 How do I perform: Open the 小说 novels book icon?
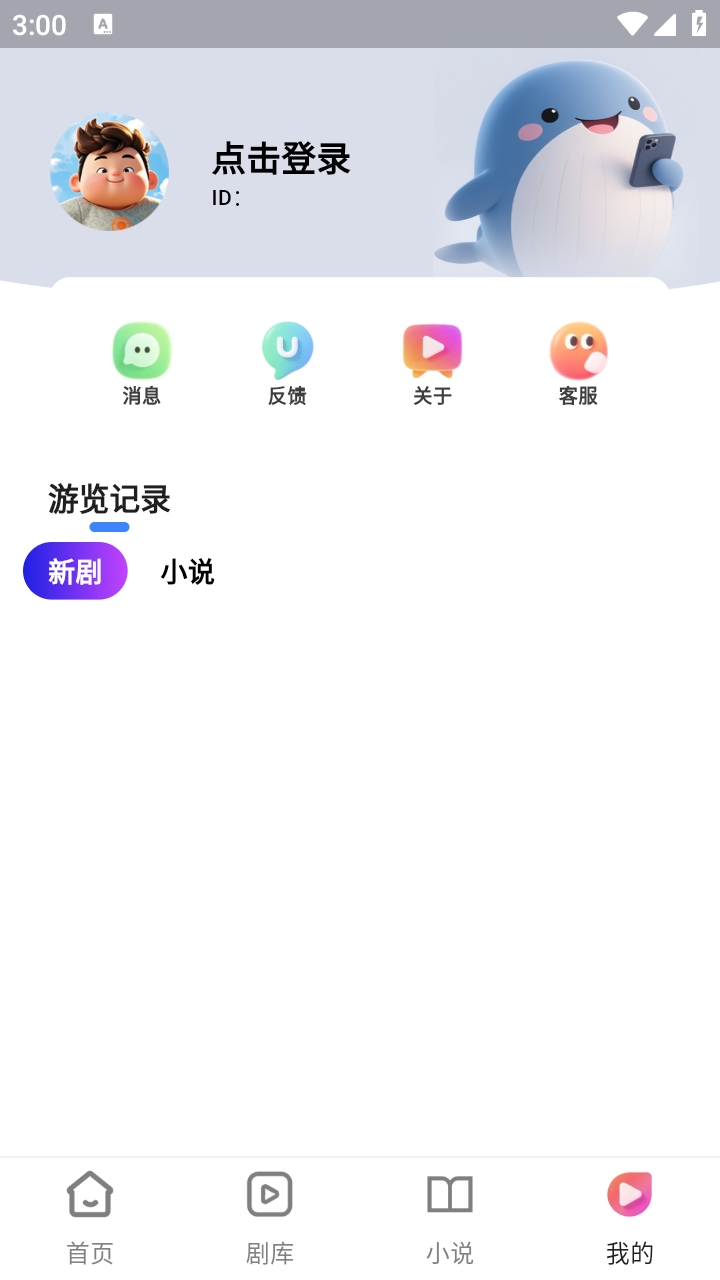point(449,1194)
